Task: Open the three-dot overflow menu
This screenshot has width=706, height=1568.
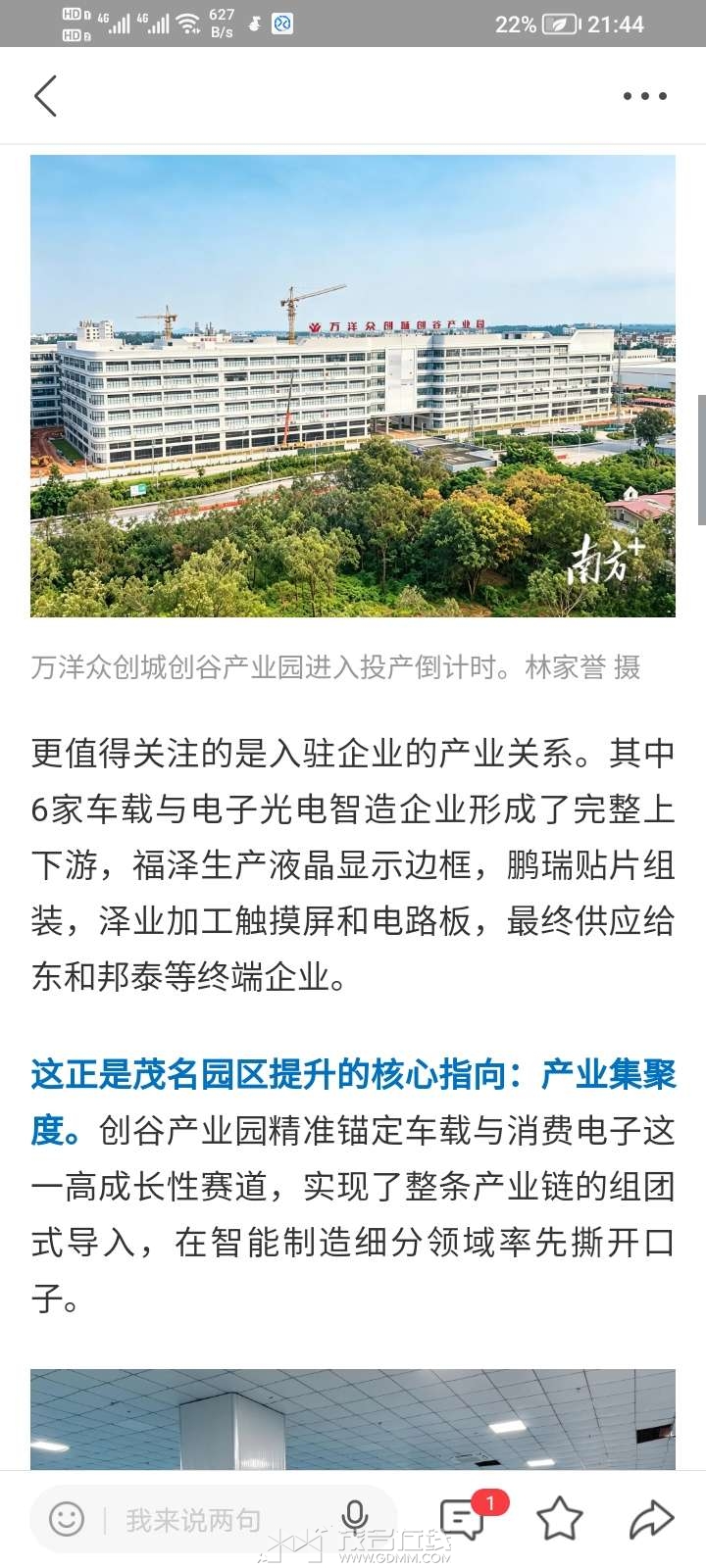Action: [645, 96]
